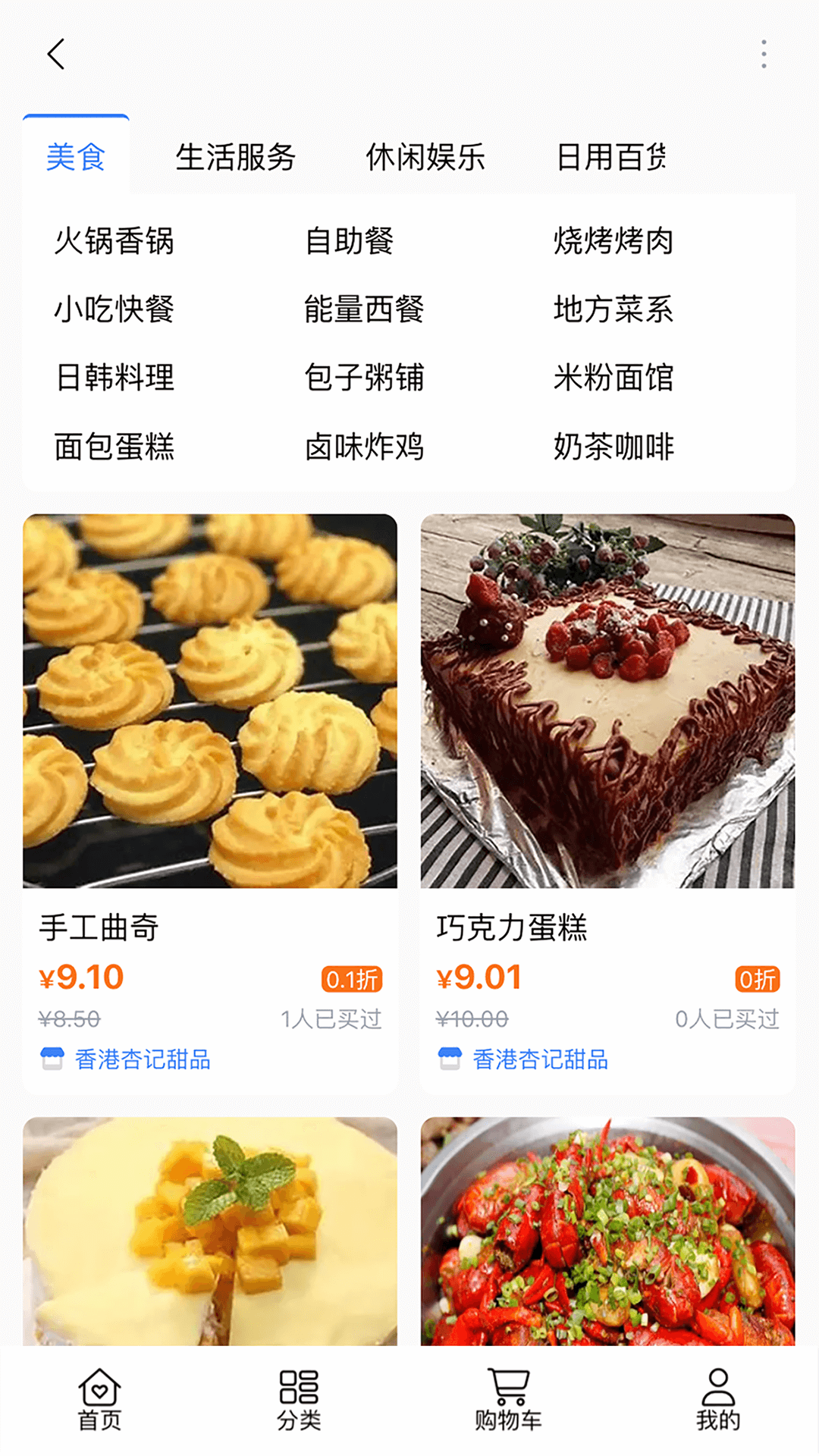Select the 火锅香锅 category

115,241
